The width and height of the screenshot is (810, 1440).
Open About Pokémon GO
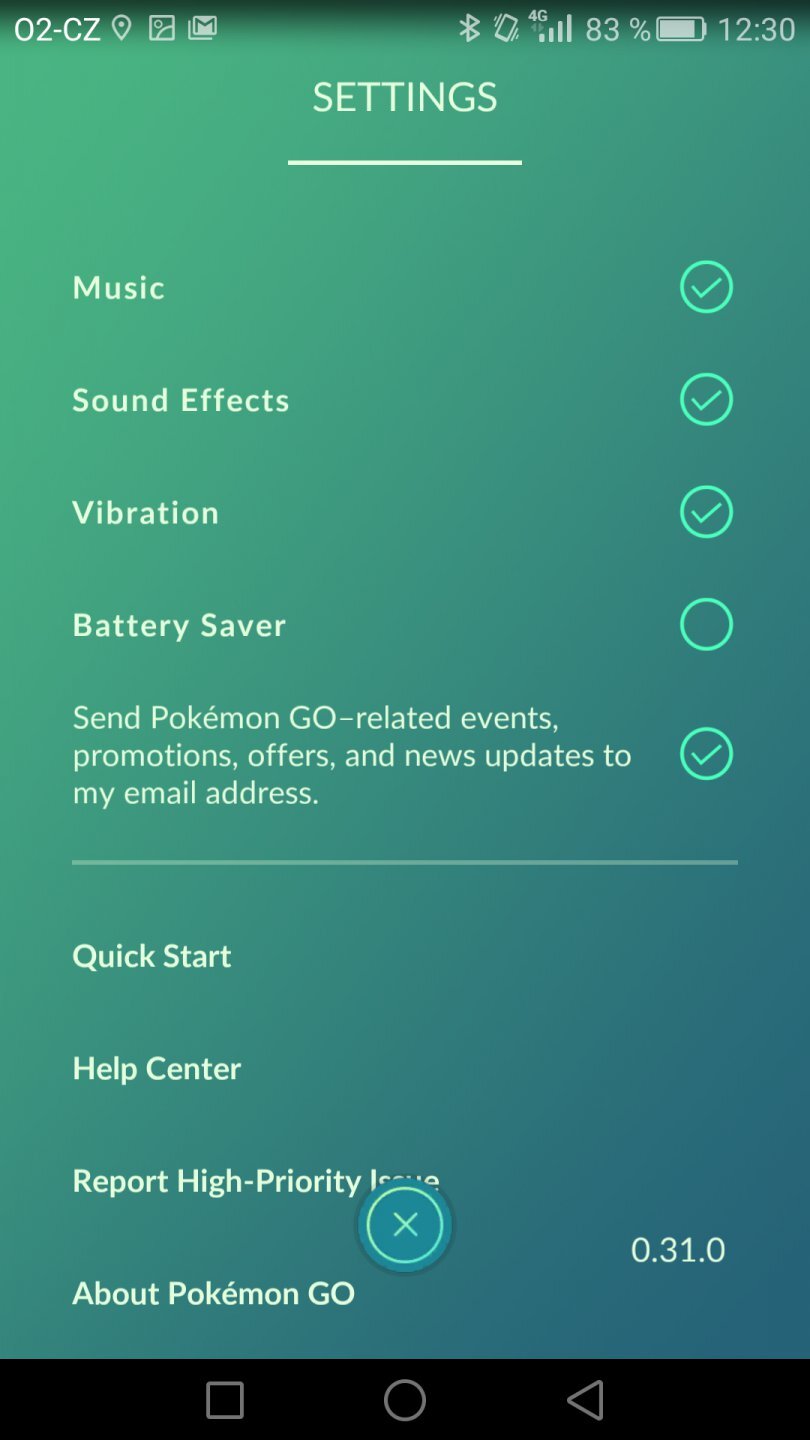click(x=213, y=1293)
